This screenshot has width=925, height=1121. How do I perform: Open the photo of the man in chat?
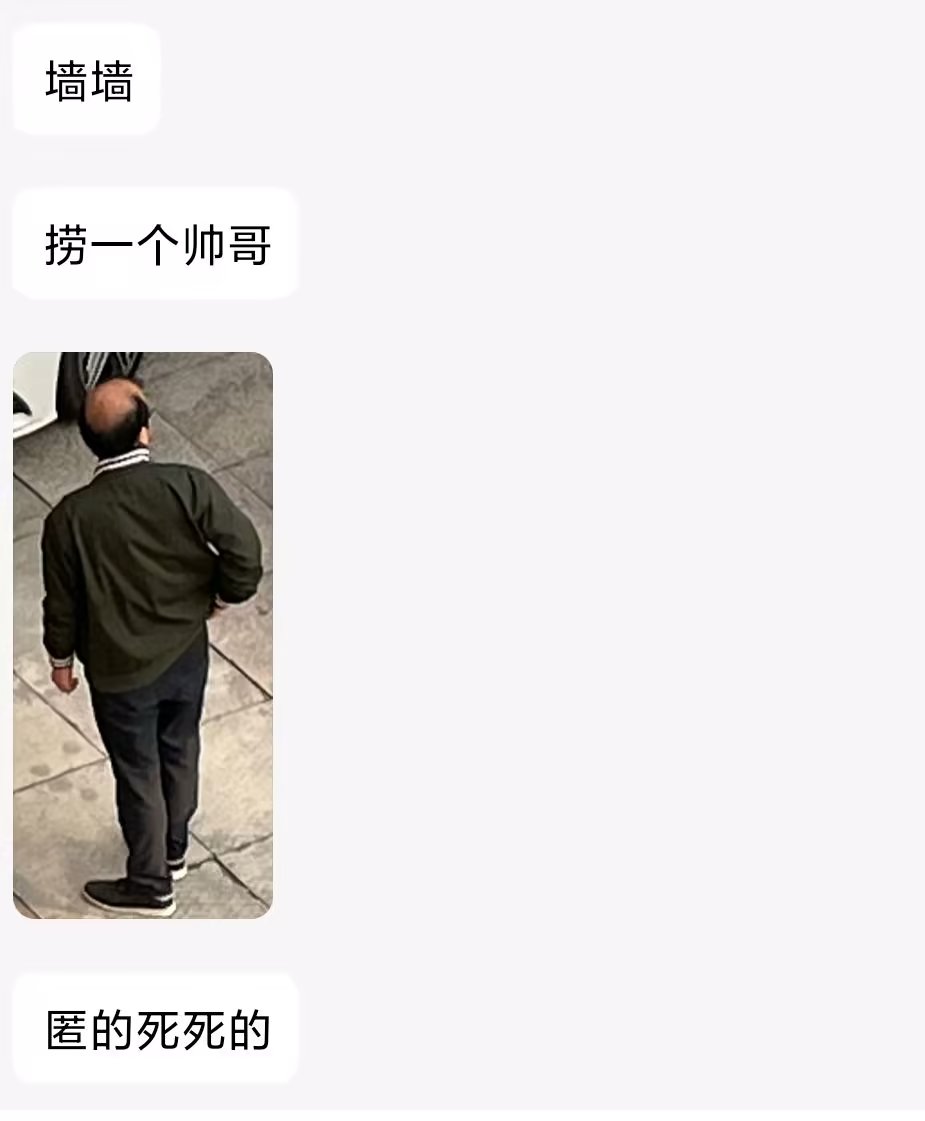[x=143, y=634]
